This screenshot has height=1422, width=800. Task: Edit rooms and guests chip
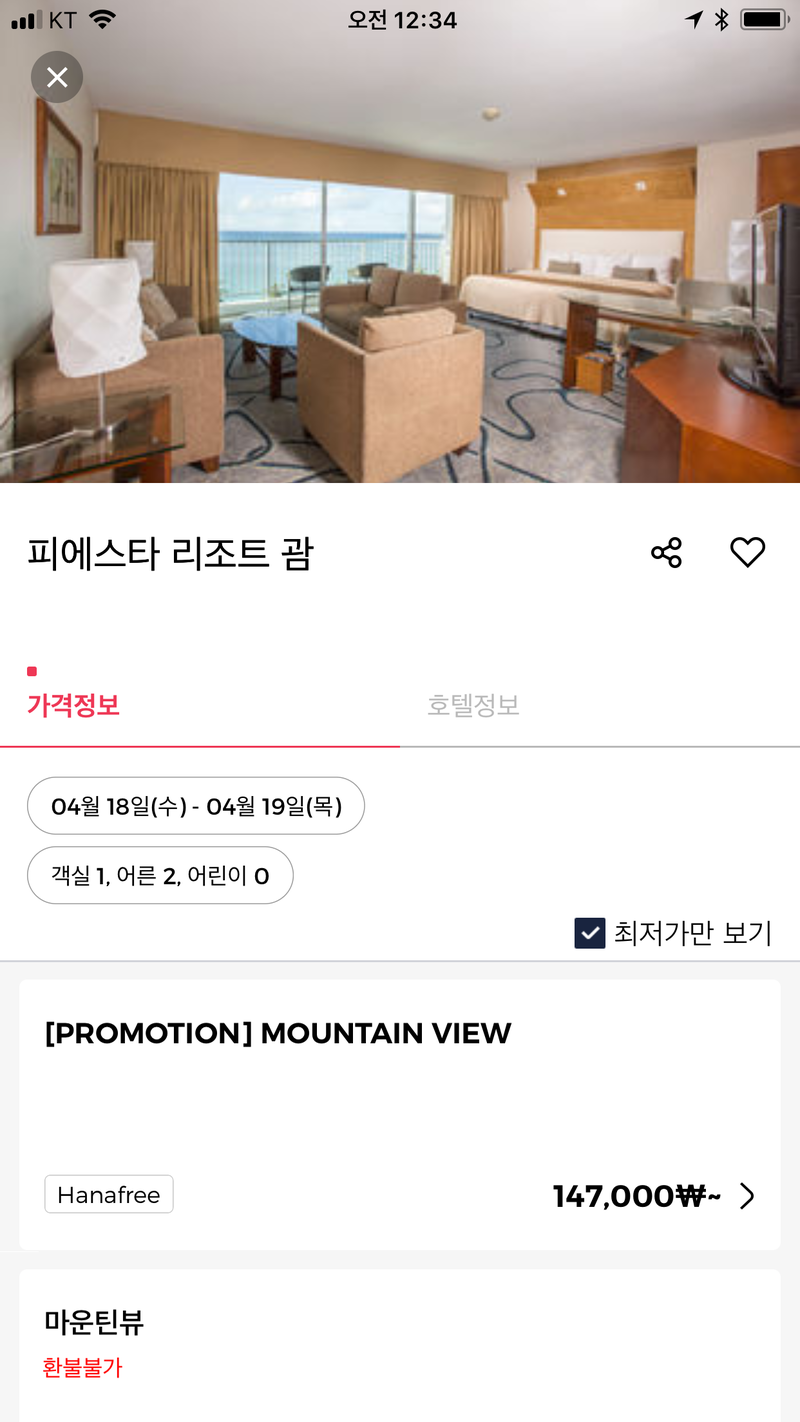pyautogui.click(x=160, y=876)
